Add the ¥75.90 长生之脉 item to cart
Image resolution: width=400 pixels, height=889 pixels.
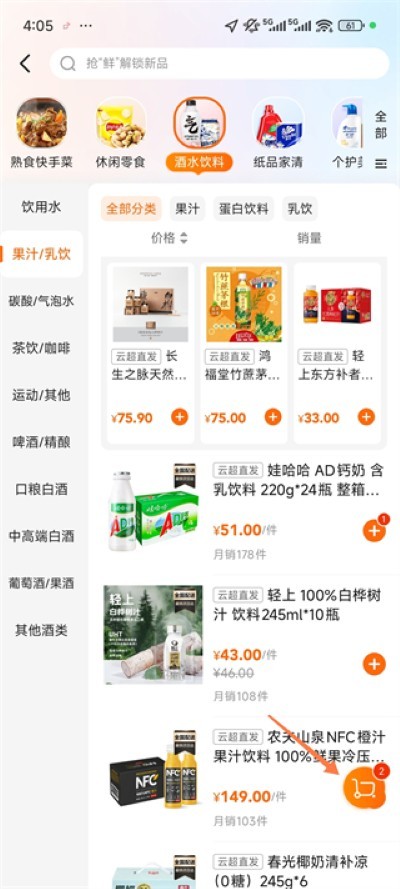[180, 417]
